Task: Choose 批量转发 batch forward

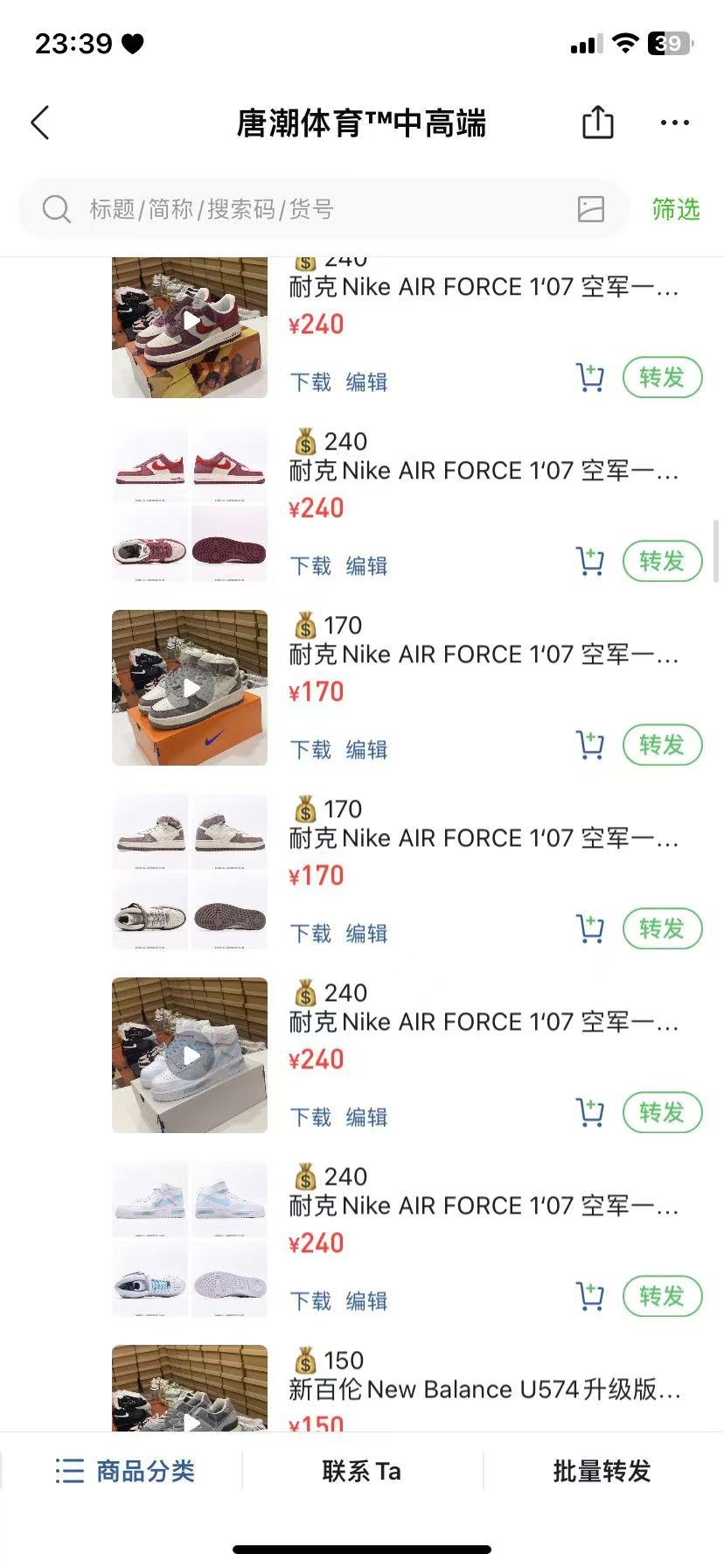Action: click(x=602, y=1471)
